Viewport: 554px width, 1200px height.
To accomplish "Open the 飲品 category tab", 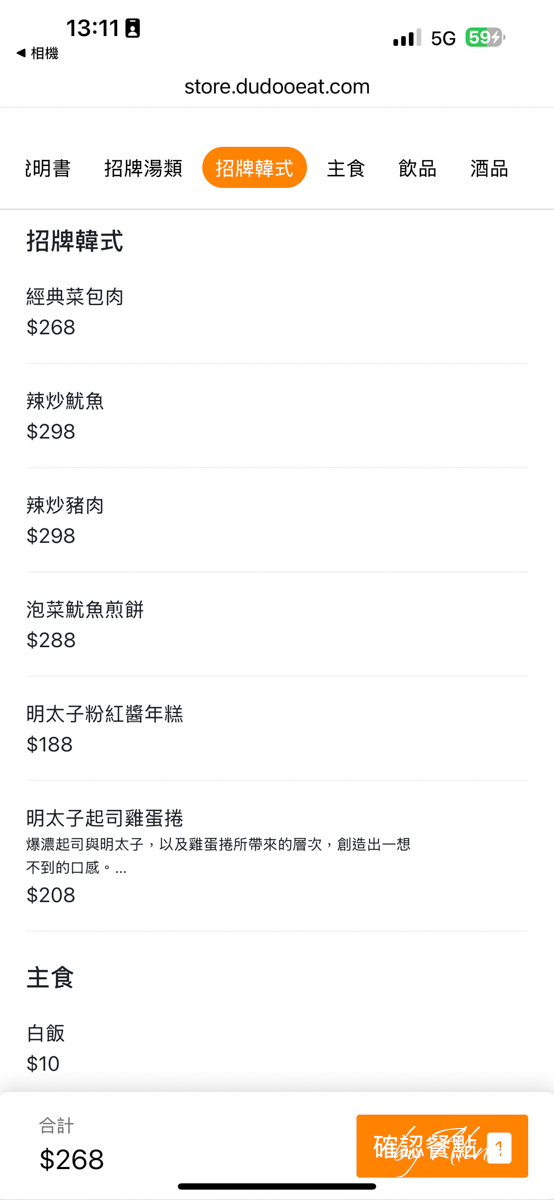I will click(x=418, y=168).
